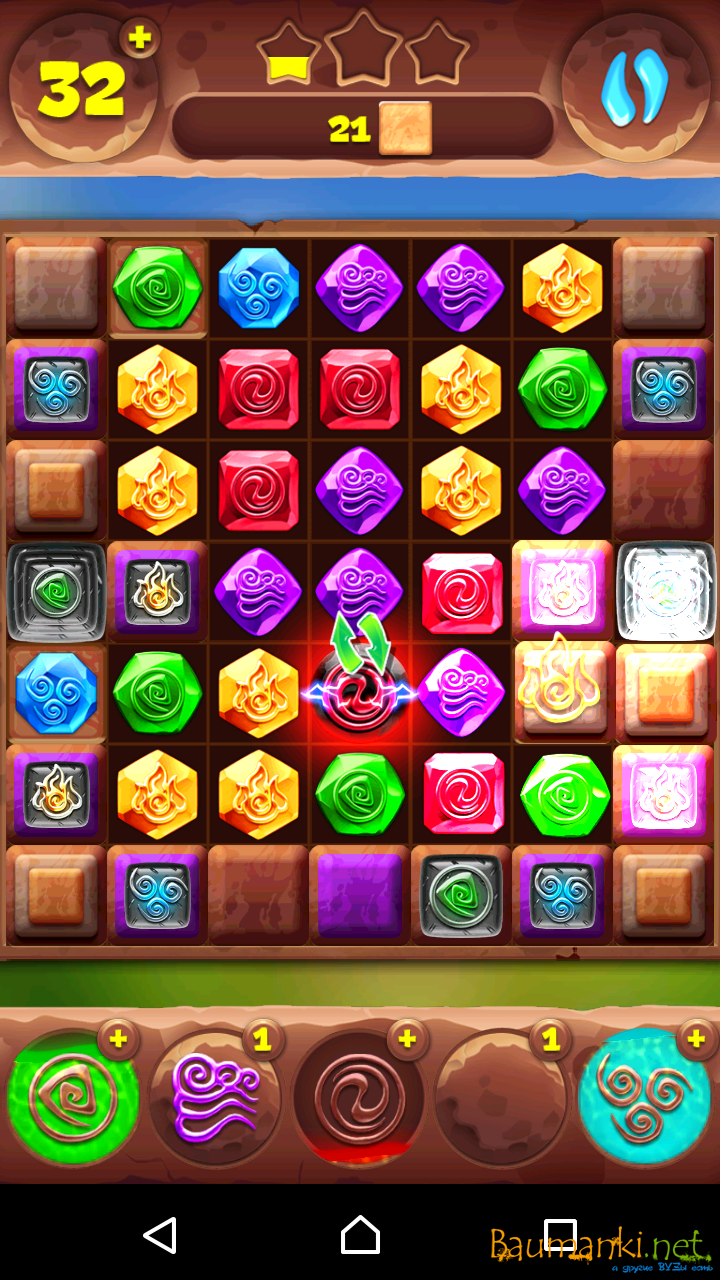Select the blue water gem in top row
This screenshot has width=720, height=1280.
[259, 288]
